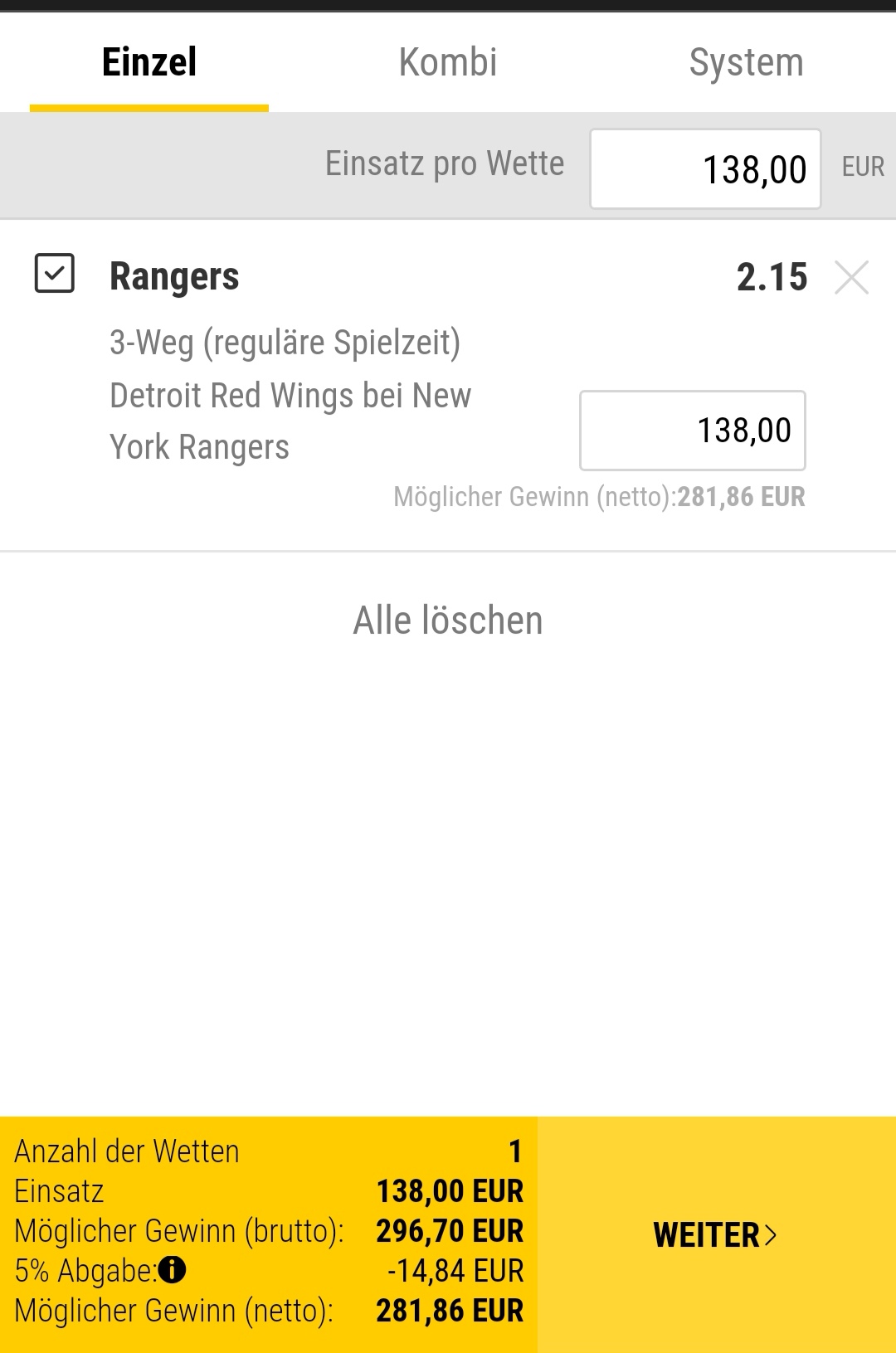Viewport: 896px width, 1353px height.
Task: Switch to the System tab
Action: pos(746,62)
